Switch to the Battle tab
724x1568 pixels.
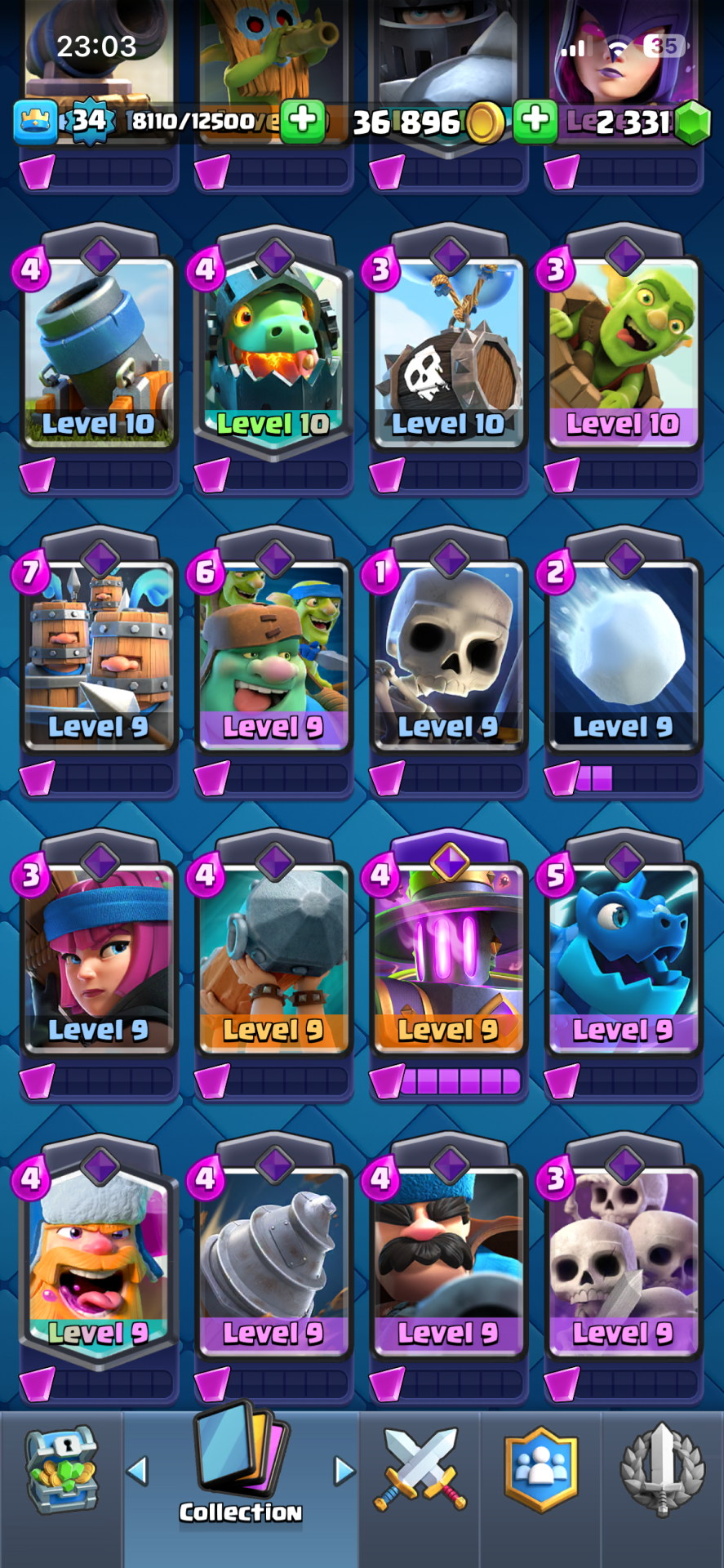(x=420, y=1469)
